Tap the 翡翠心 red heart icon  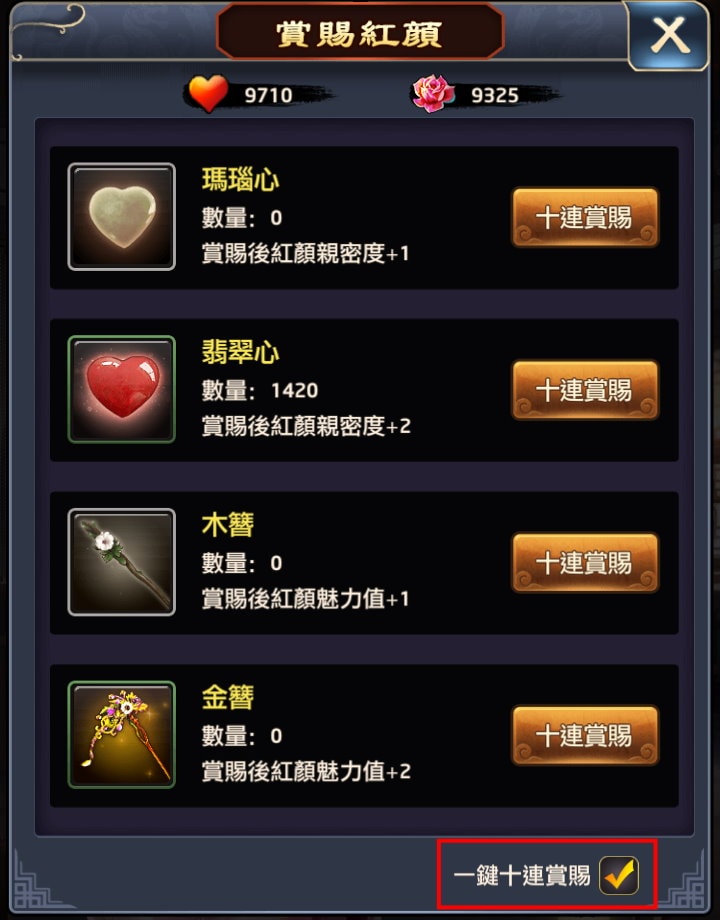point(122,389)
